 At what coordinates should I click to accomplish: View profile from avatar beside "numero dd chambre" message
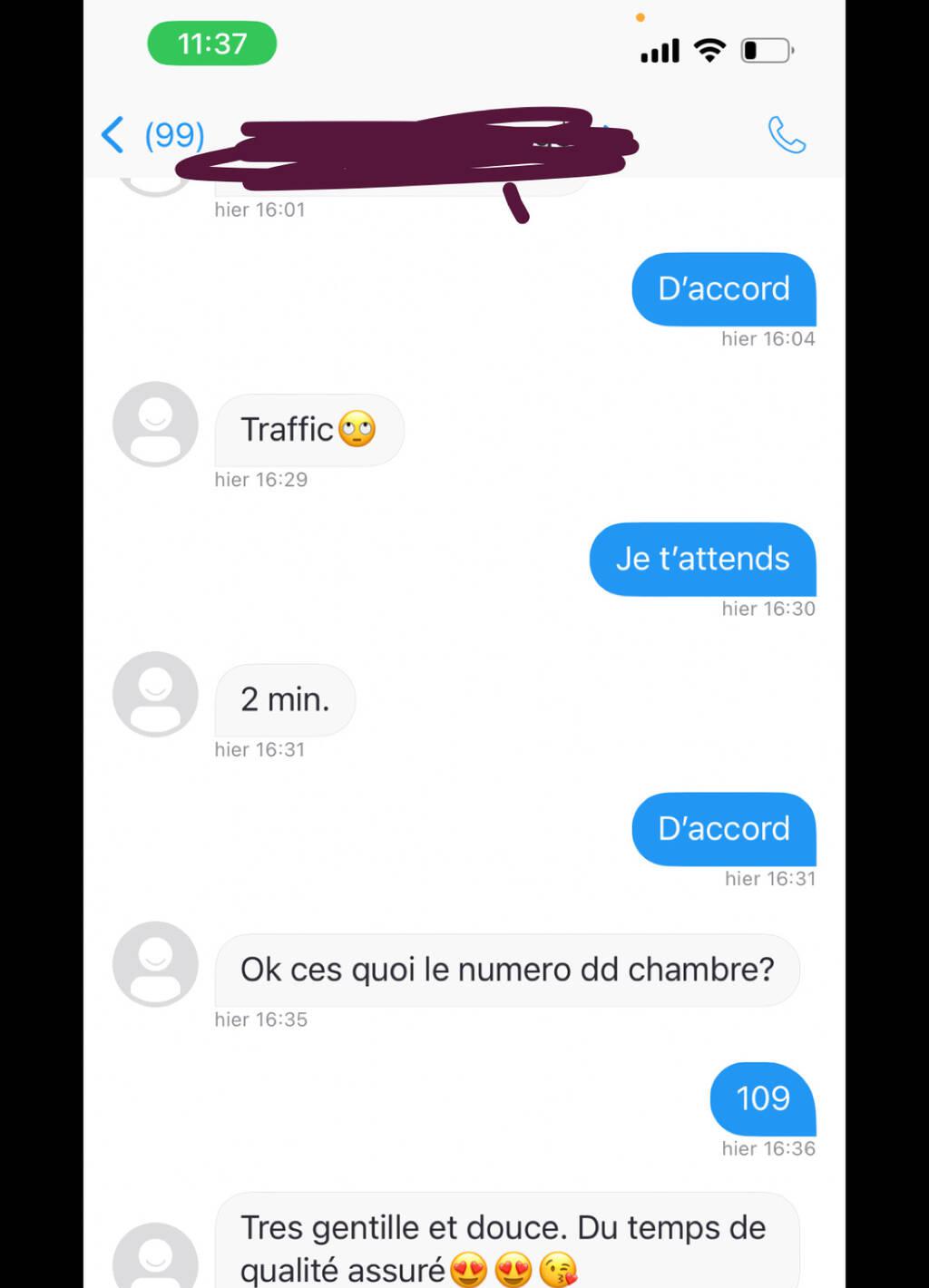[x=155, y=964]
